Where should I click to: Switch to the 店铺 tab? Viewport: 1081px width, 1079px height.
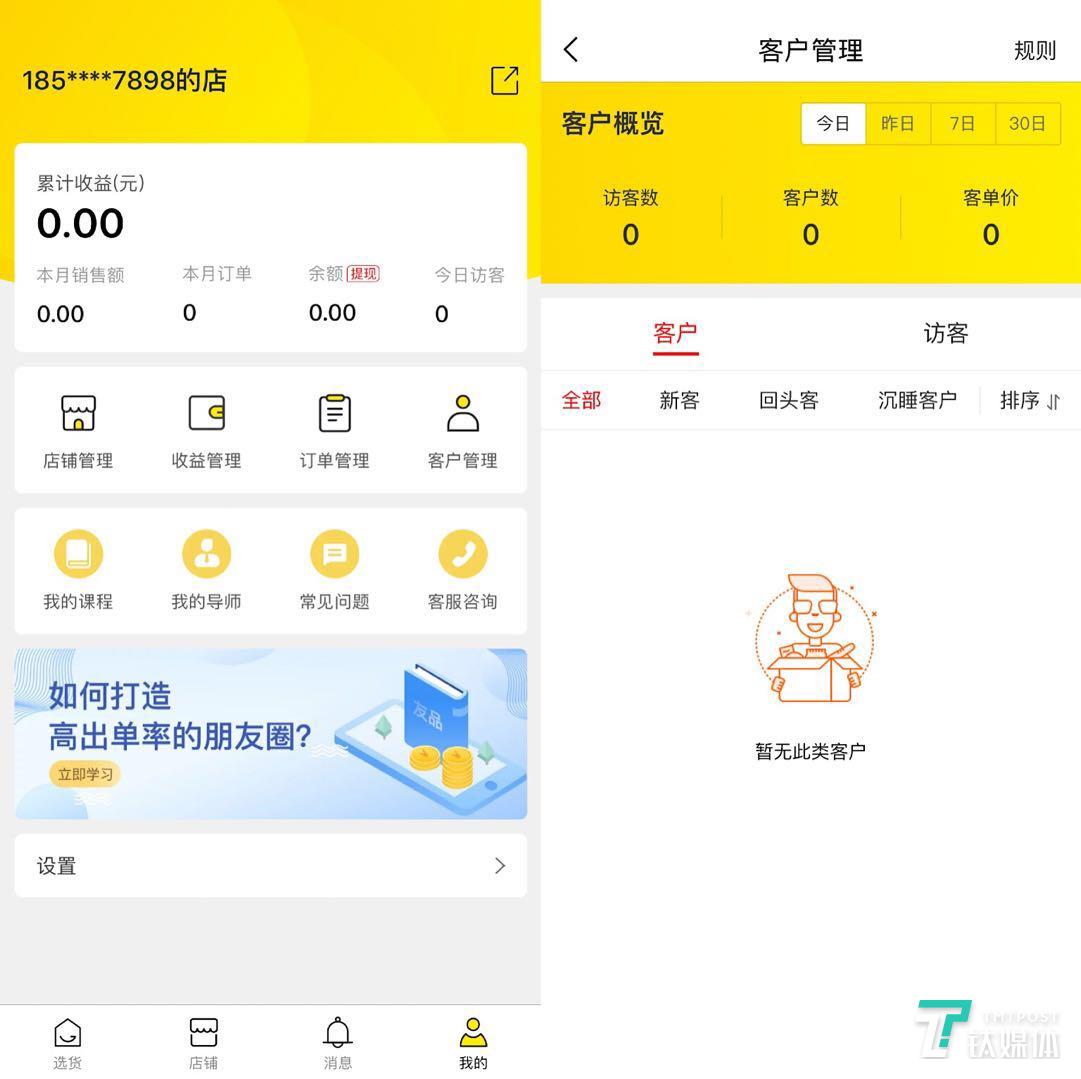pos(203,1042)
